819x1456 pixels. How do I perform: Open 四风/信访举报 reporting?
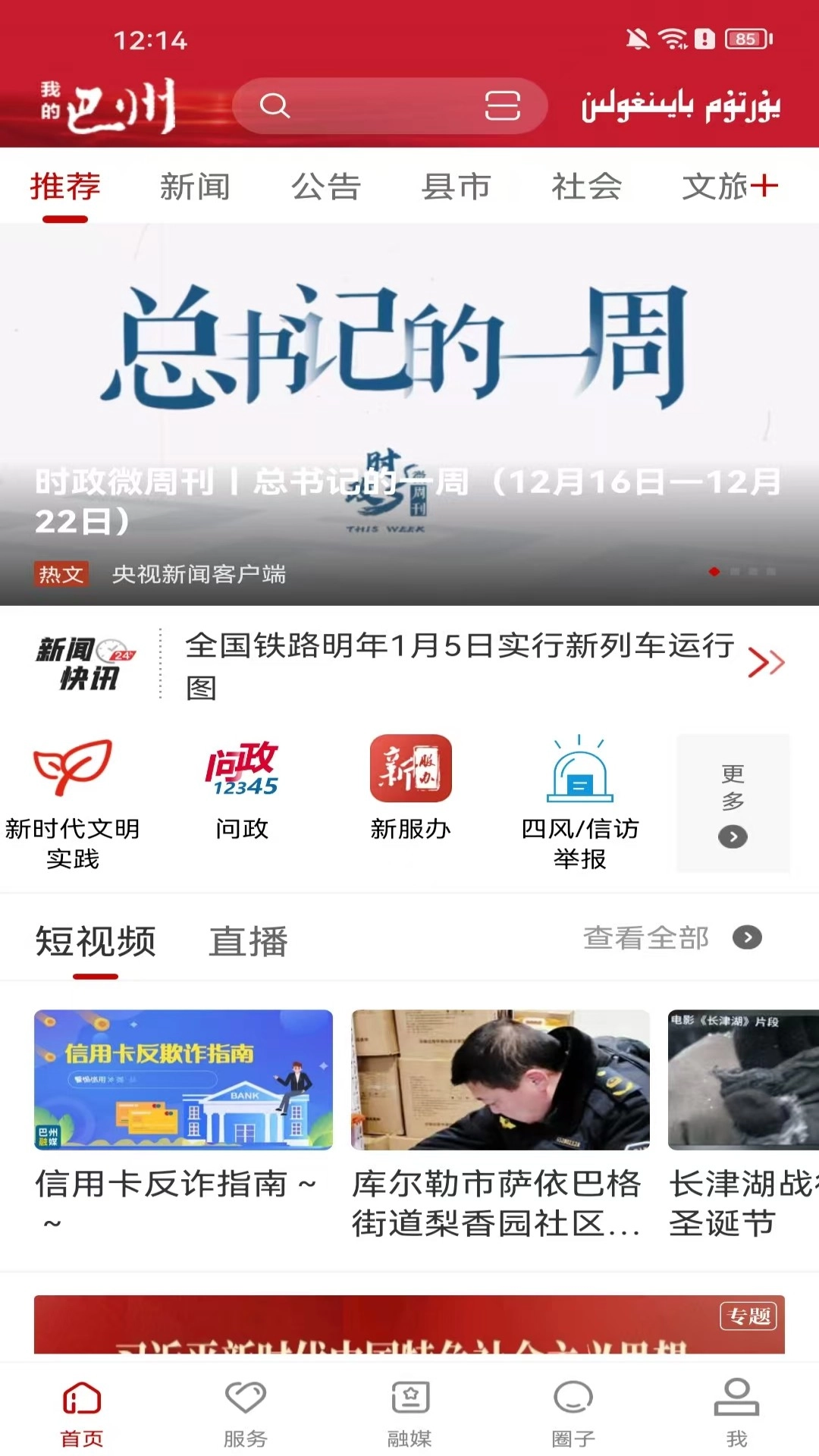pyautogui.click(x=580, y=804)
